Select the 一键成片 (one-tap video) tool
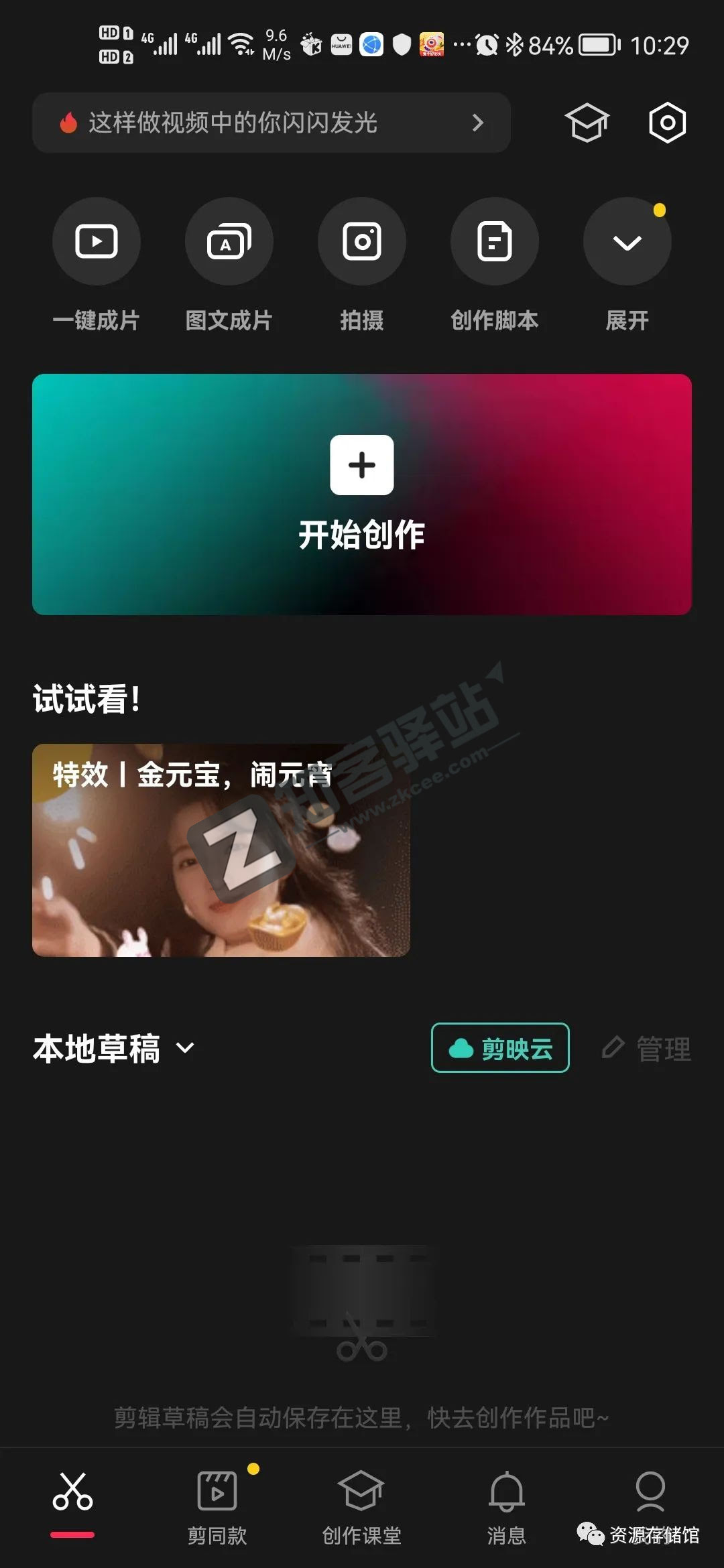This screenshot has width=724, height=1568. tap(96, 241)
